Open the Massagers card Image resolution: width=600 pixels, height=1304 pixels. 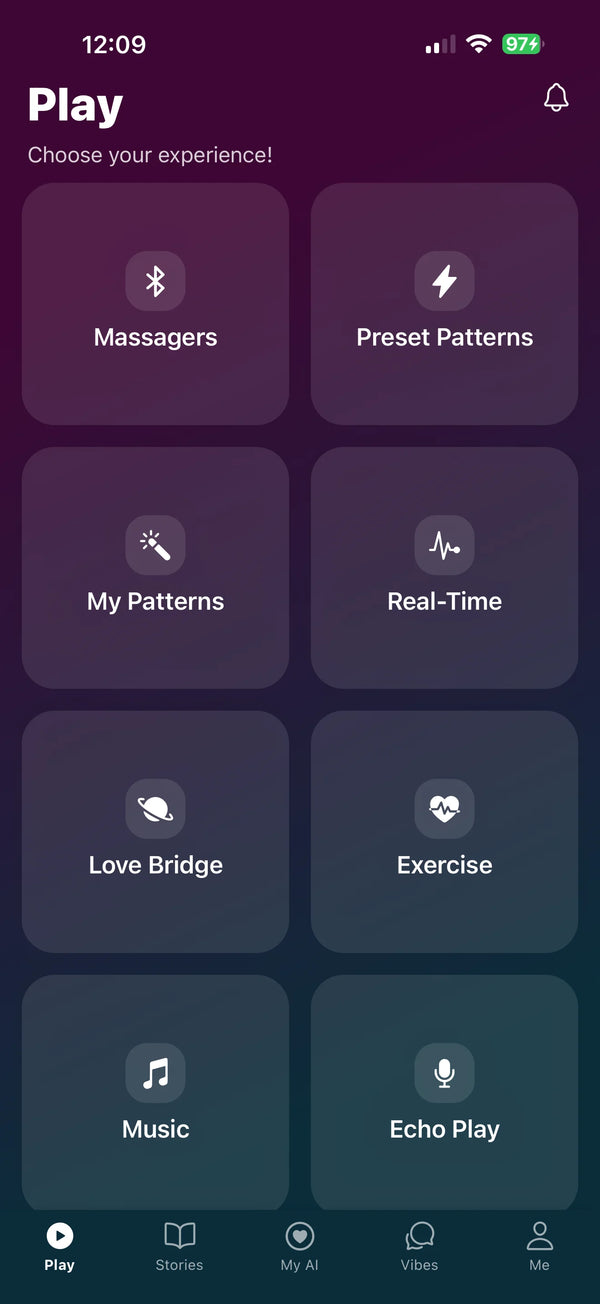[155, 304]
